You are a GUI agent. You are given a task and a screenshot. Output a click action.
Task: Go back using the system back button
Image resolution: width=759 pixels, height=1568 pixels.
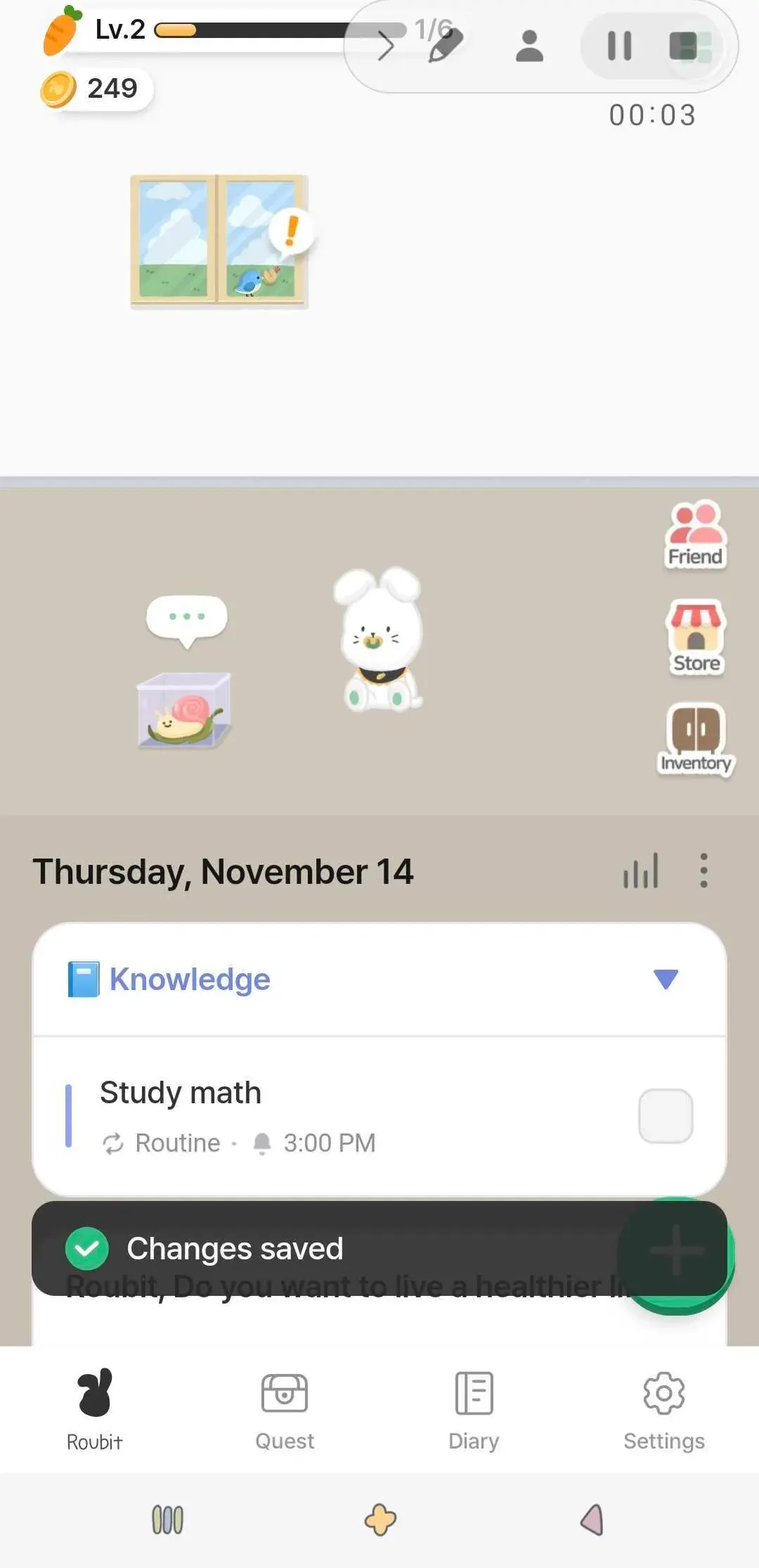pyautogui.click(x=592, y=1519)
